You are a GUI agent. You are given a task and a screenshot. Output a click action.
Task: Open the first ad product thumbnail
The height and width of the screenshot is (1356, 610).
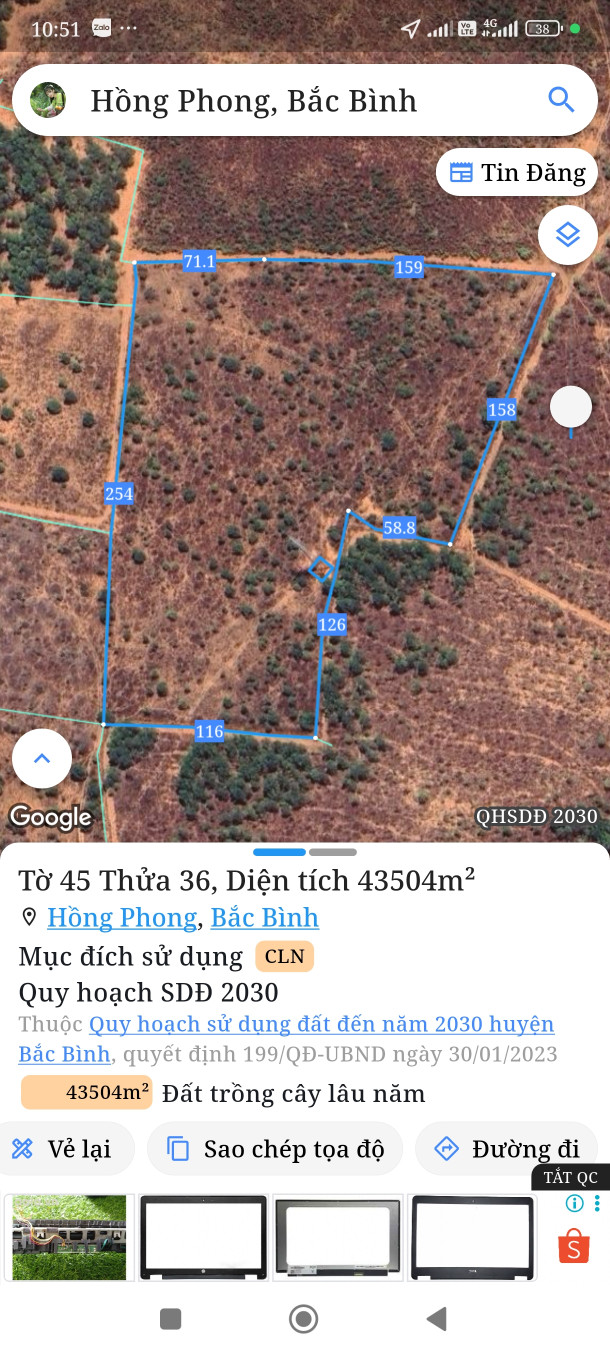[x=69, y=1238]
